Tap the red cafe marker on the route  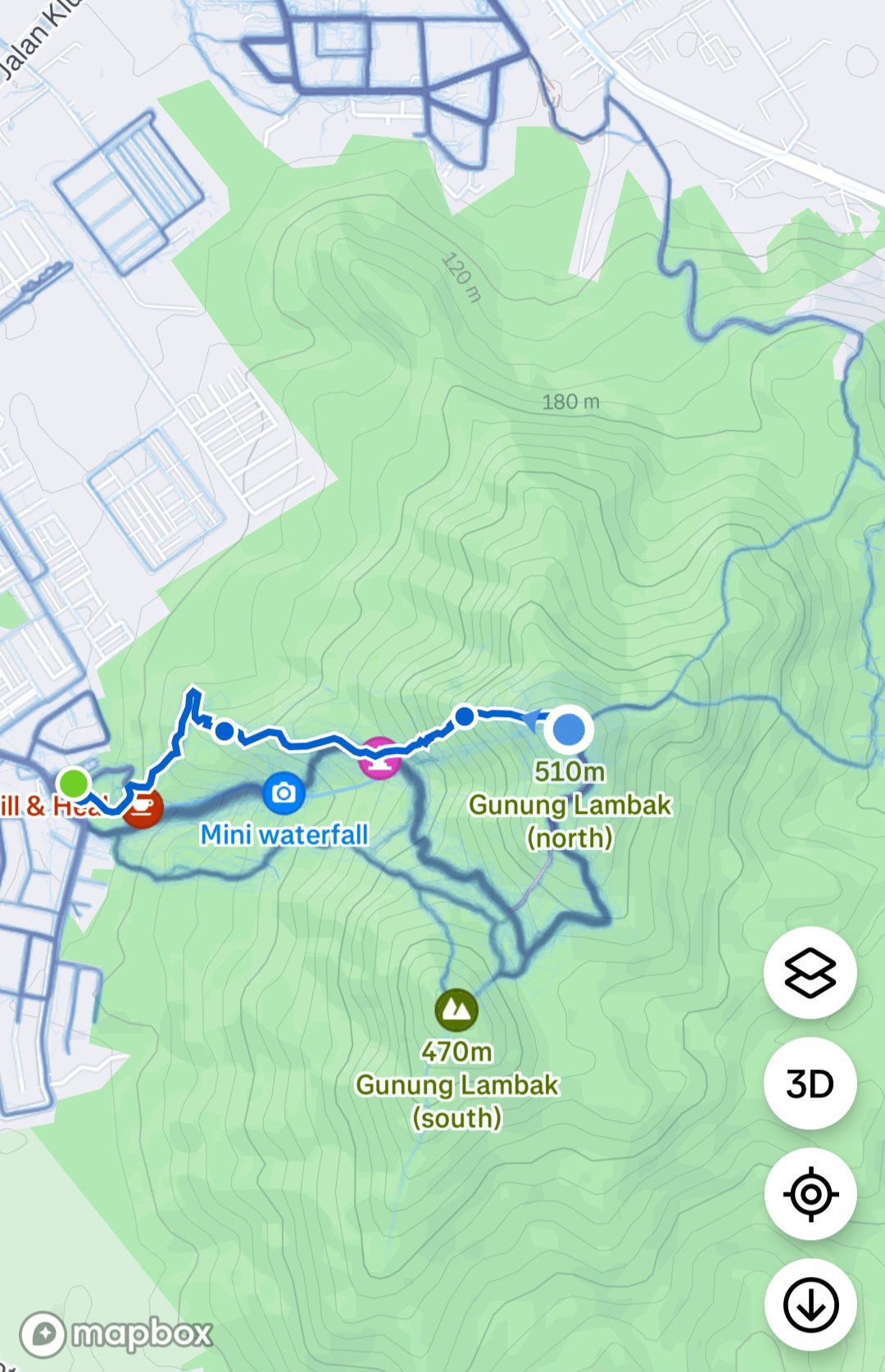[x=143, y=807]
